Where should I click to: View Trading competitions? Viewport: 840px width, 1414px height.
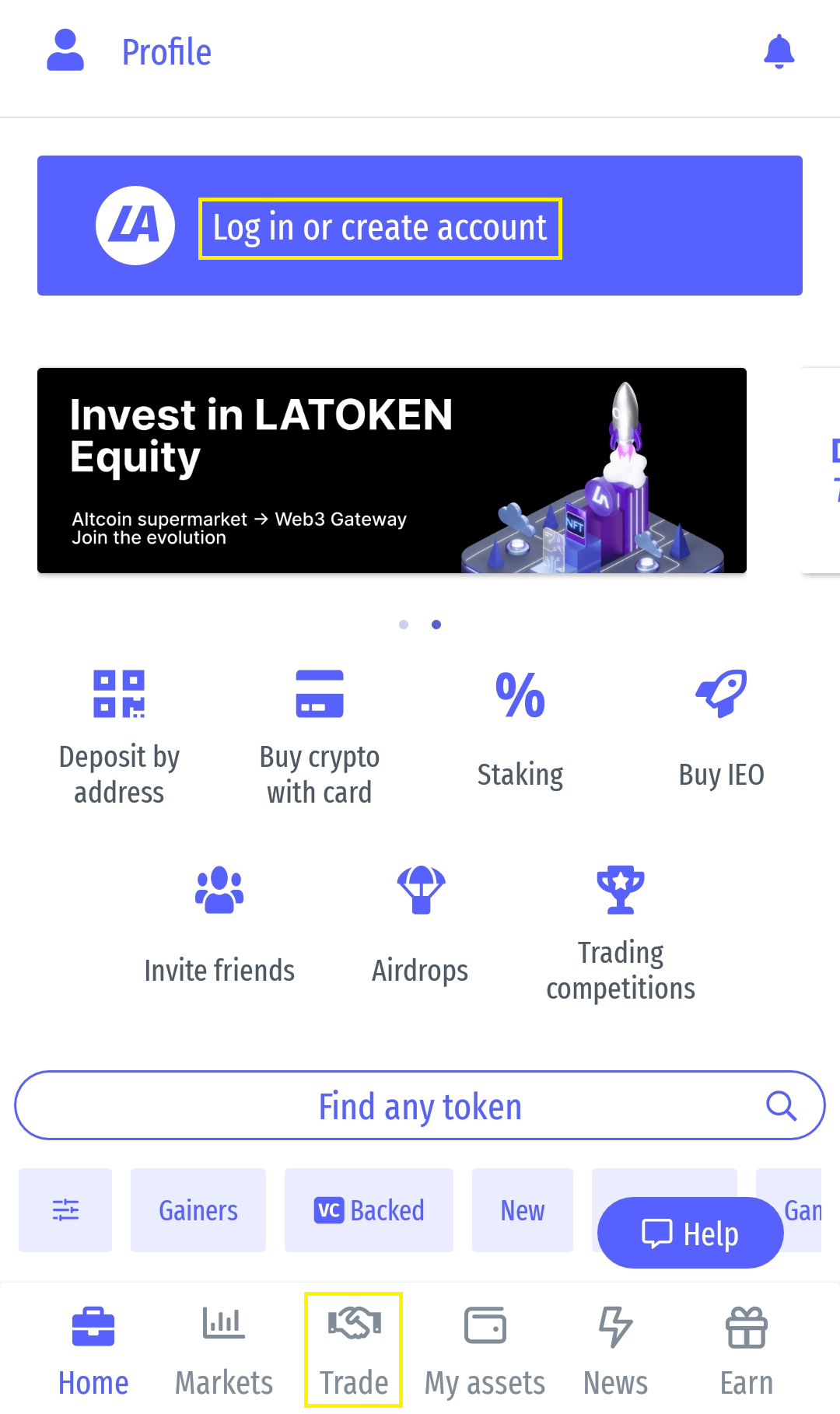[621, 933]
